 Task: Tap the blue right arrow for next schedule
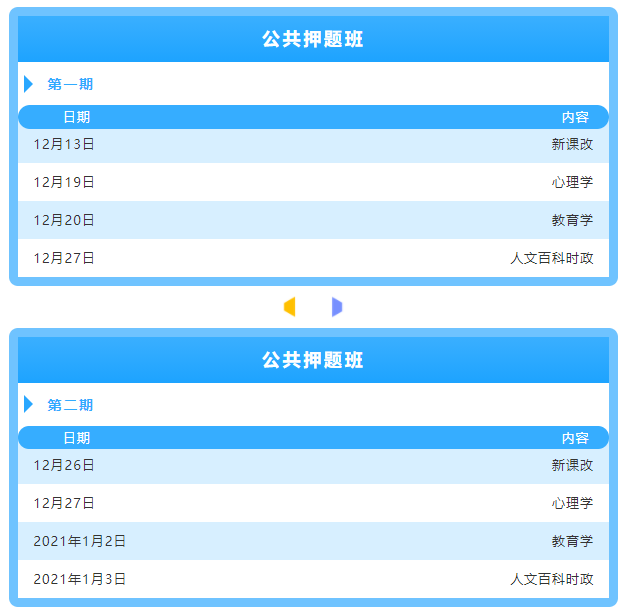coord(337,307)
